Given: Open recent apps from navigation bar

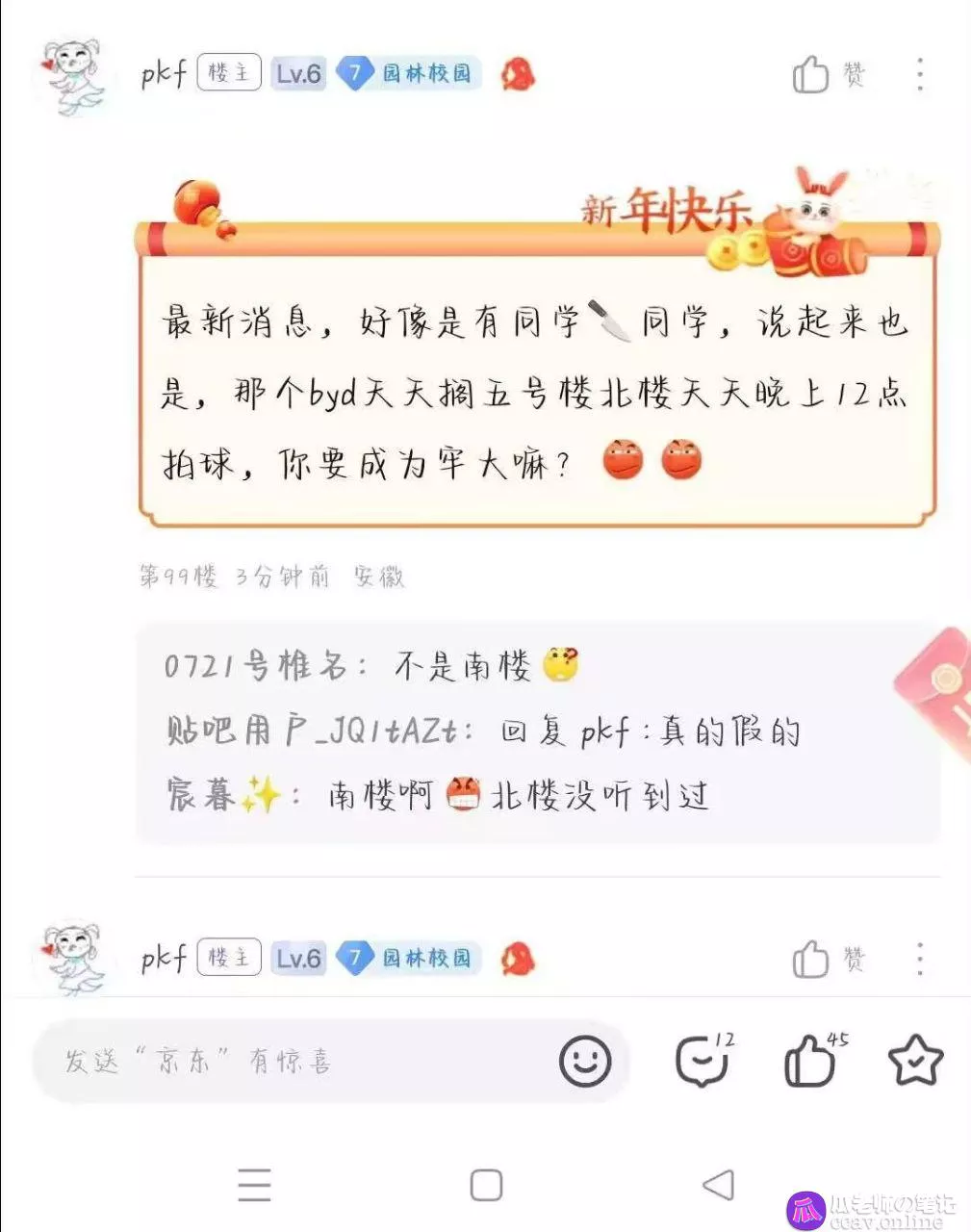Looking at the screenshot, I should point(254,1185).
